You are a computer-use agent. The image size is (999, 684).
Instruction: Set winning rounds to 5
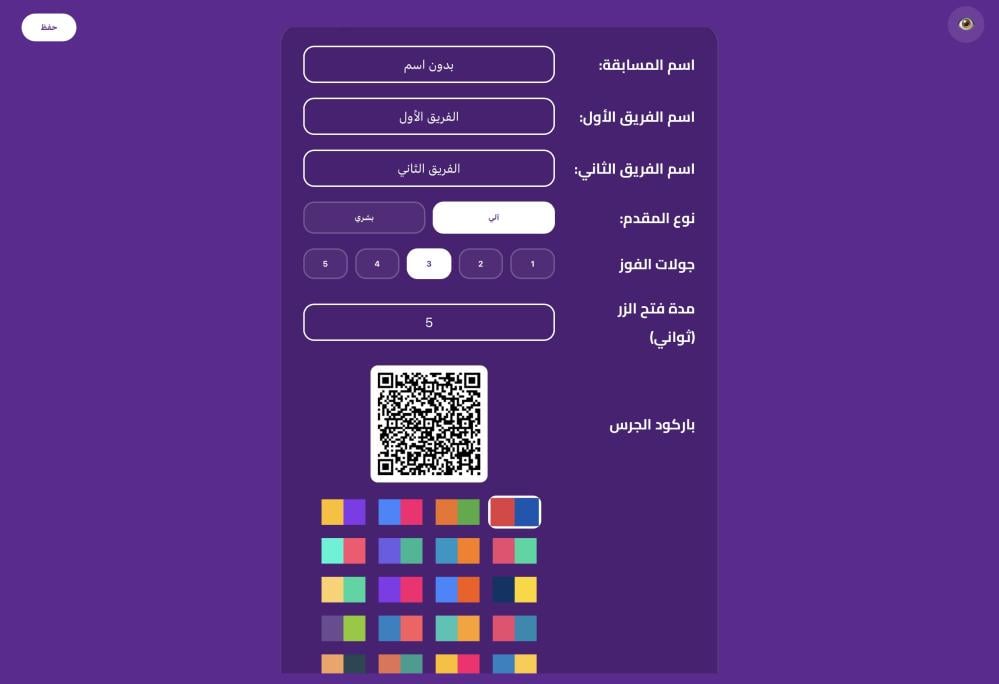tap(325, 264)
